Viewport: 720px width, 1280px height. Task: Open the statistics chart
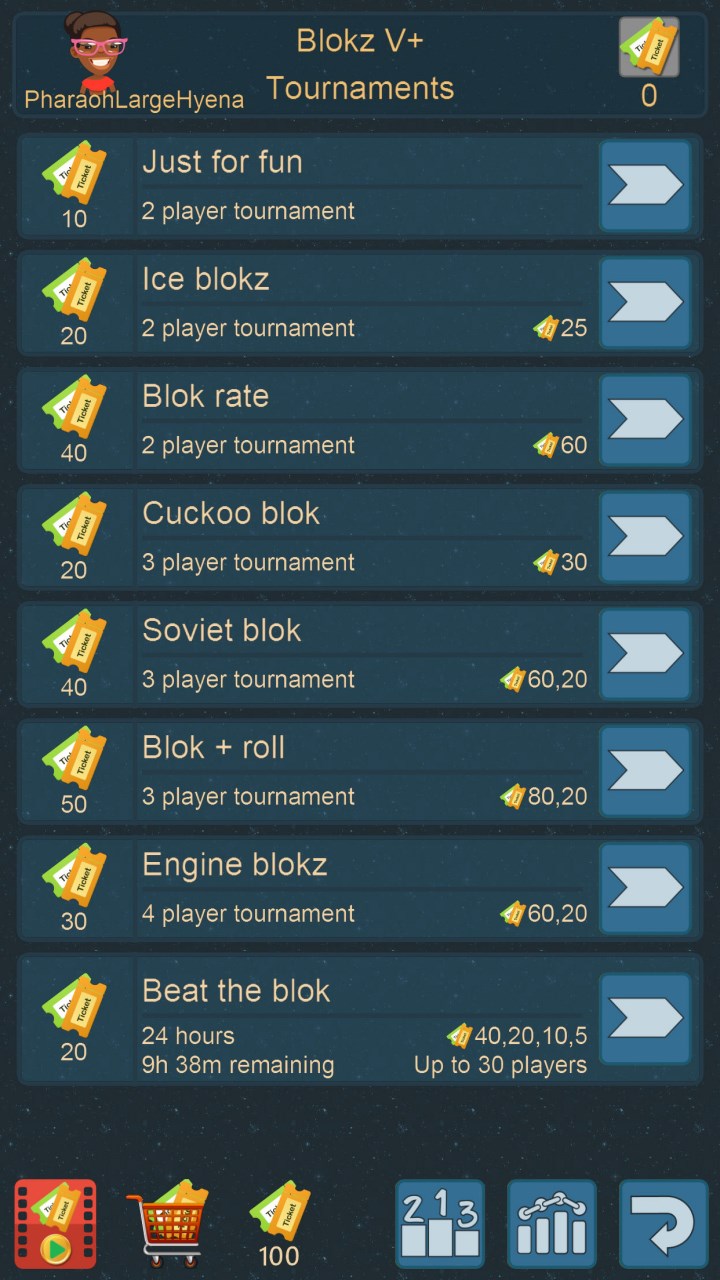(552, 1224)
